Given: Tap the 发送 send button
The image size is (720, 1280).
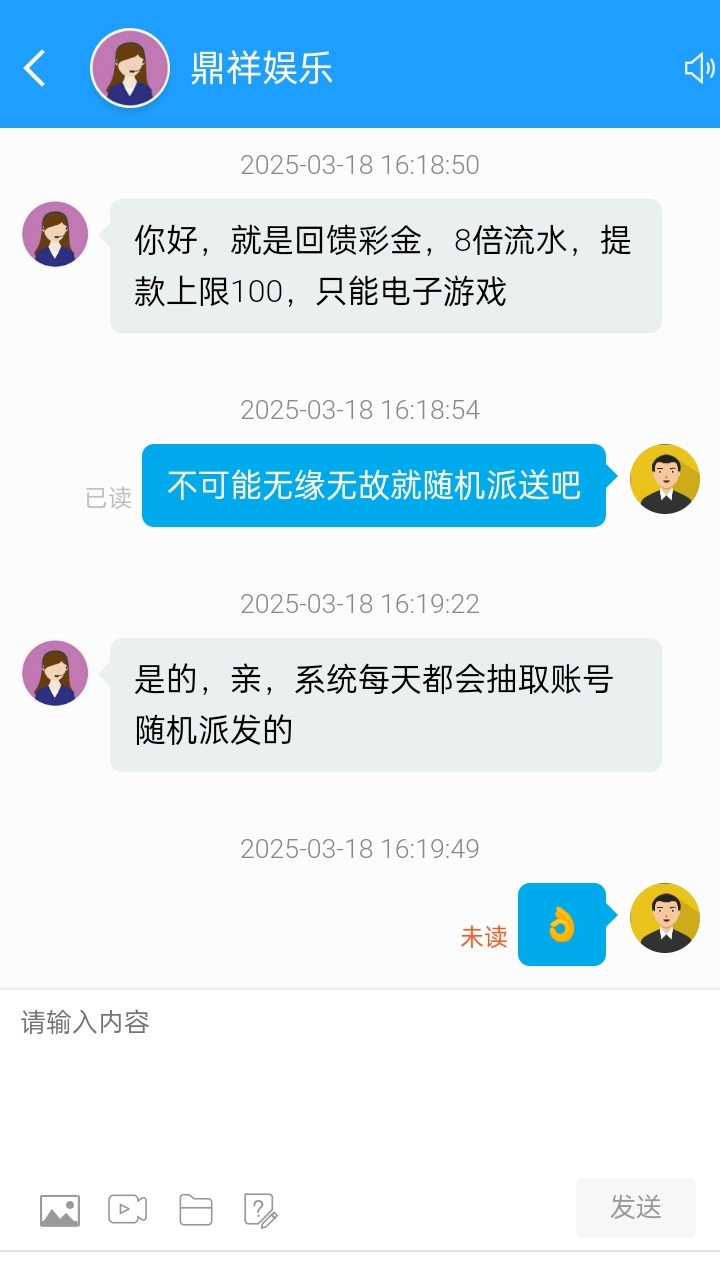Looking at the screenshot, I should click(x=636, y=1208).
